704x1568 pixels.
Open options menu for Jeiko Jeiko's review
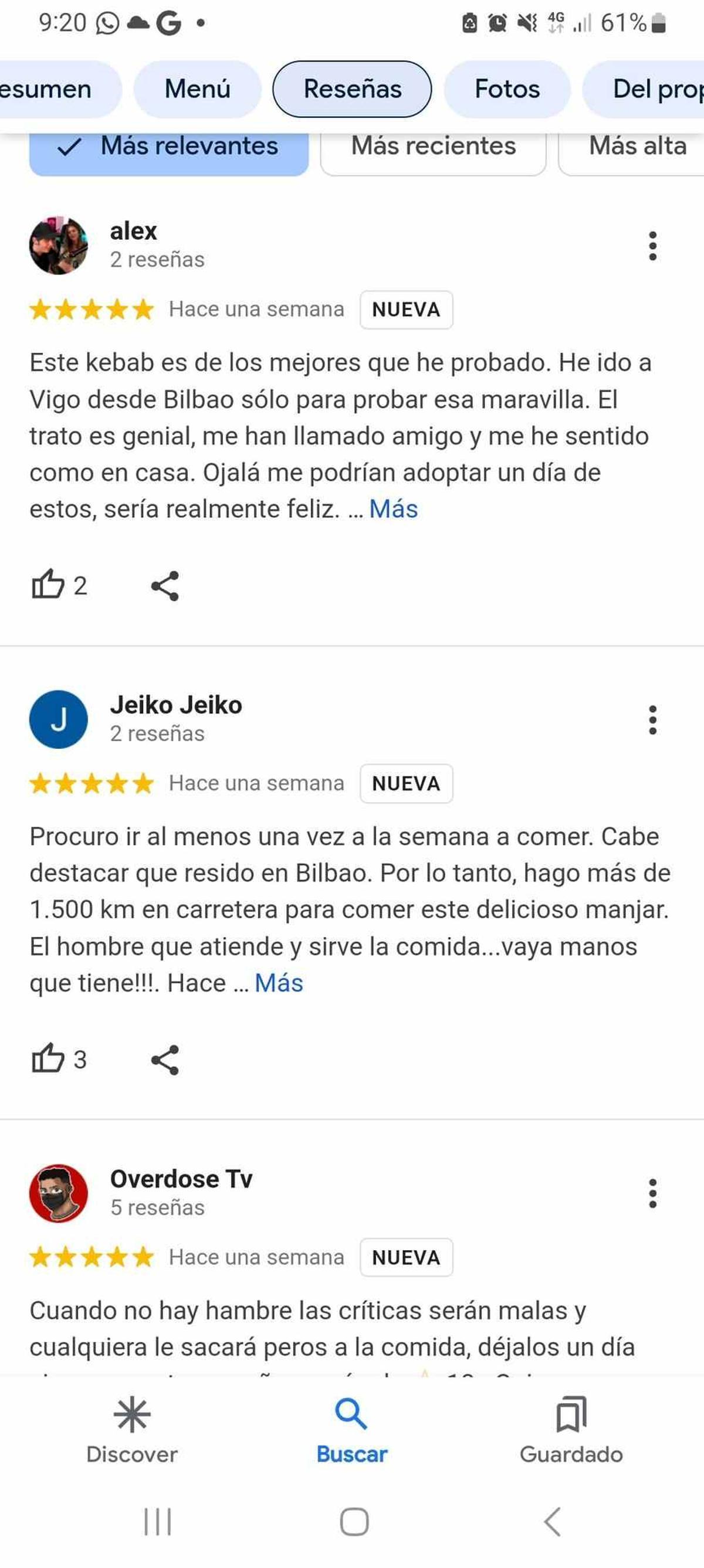(x=652, y=719)
